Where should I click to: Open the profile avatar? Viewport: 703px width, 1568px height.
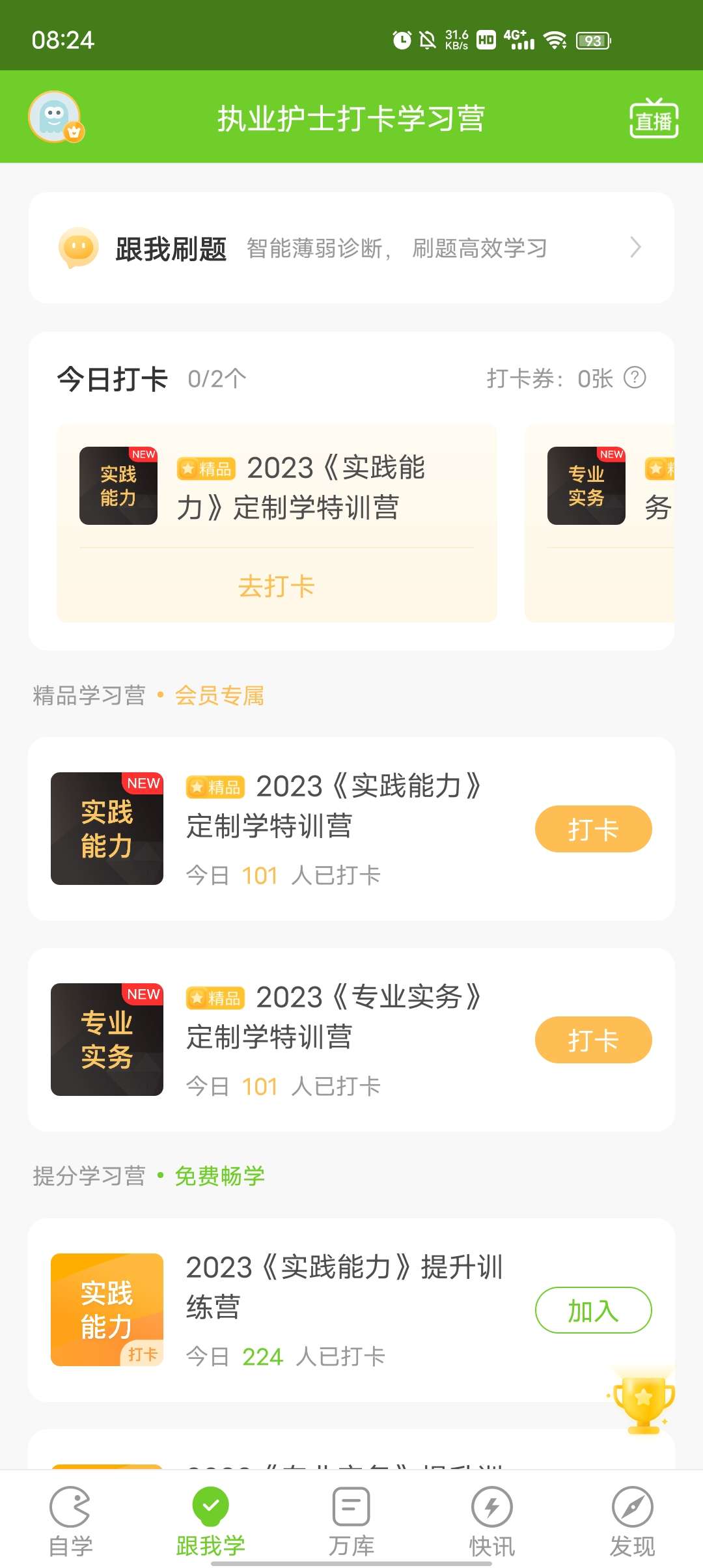pyautogui.click(x=55, y=117)
